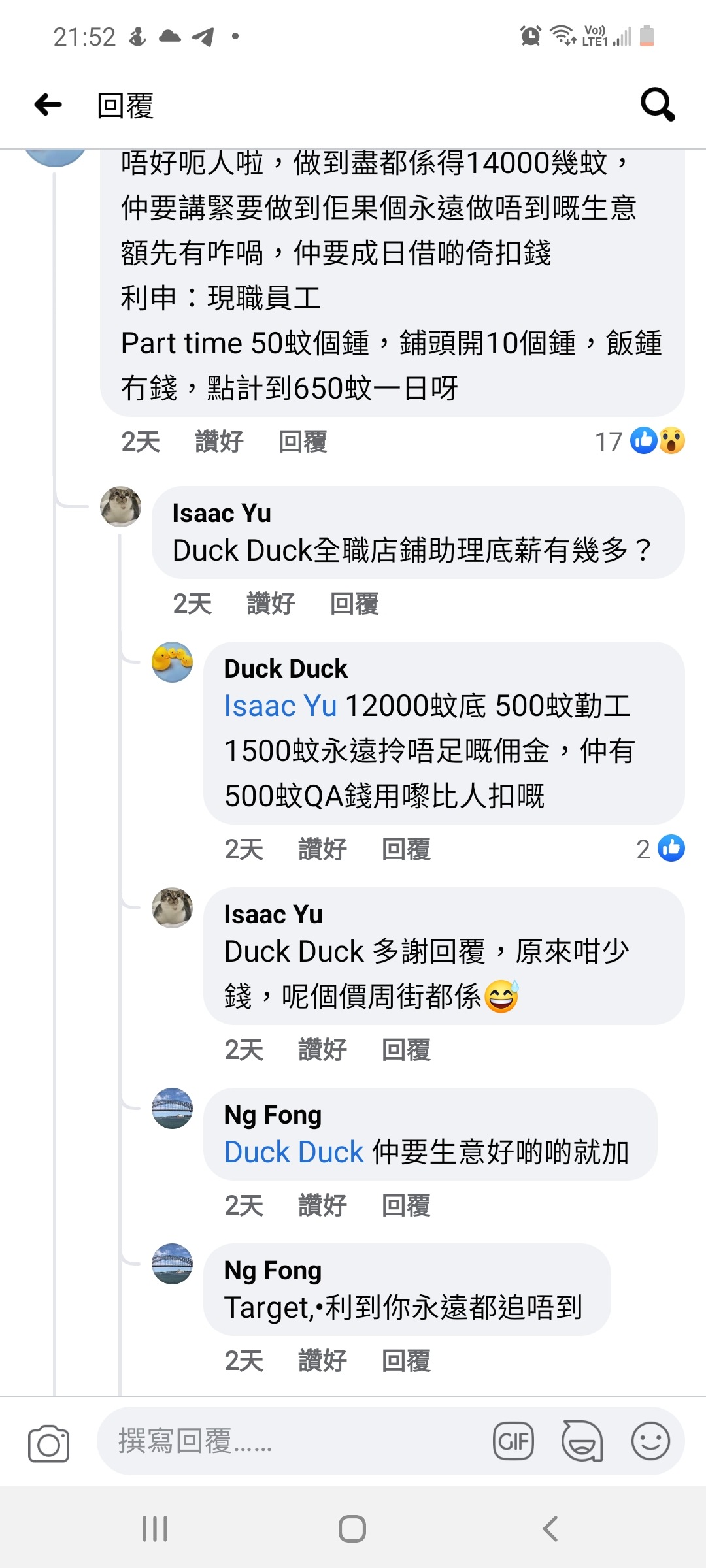Open the emoji picker
The width and height of the screenshot is (706, 1568).
click(650, 1441)
